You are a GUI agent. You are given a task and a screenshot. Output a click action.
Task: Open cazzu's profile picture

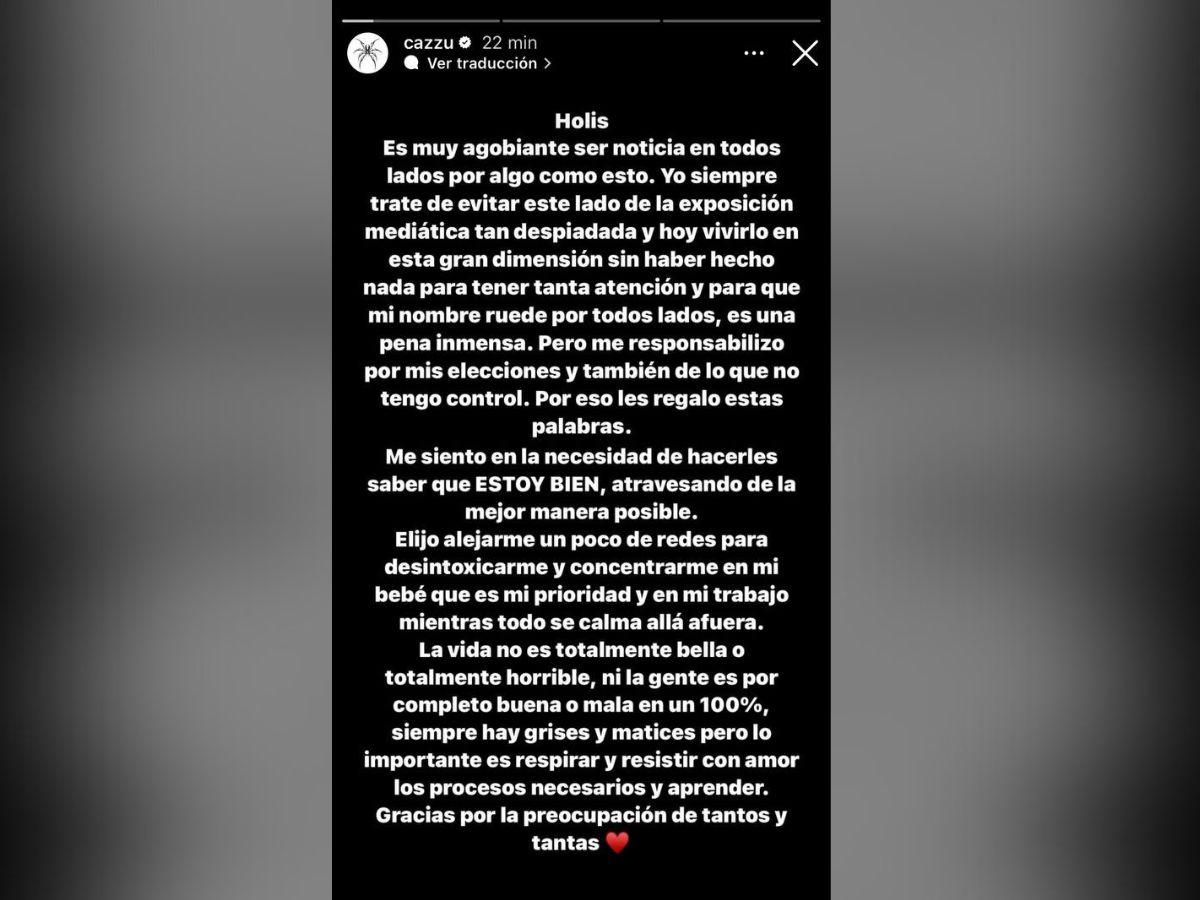(367, 53)
